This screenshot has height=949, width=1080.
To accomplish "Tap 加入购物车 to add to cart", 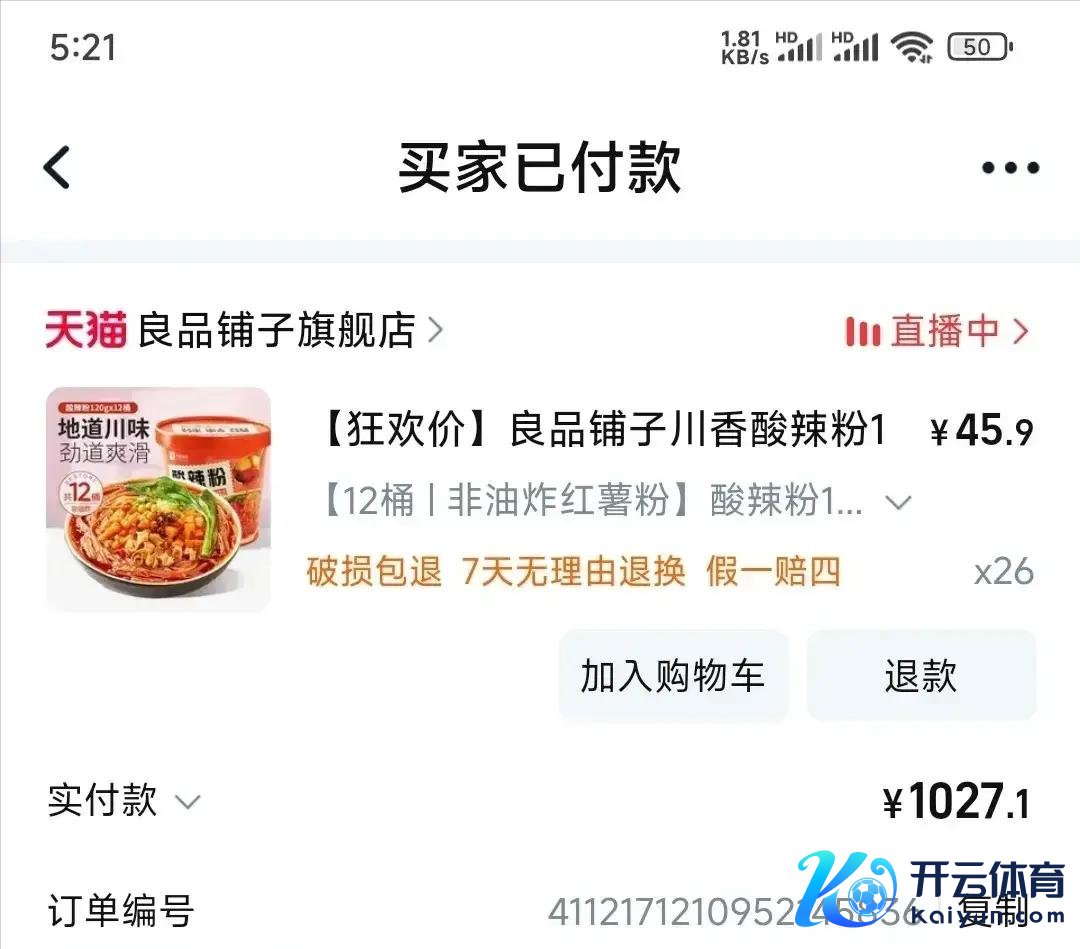I will pyautogui.click(x=672, y=676).
